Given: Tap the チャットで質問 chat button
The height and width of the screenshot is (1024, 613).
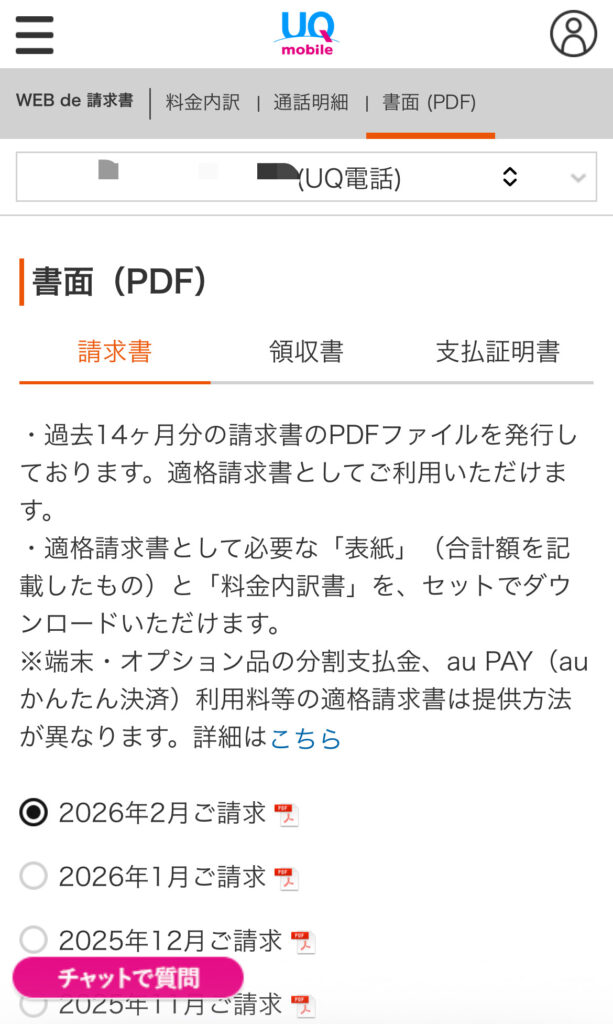Looking at the screenshot, I should tap(128, 977).
